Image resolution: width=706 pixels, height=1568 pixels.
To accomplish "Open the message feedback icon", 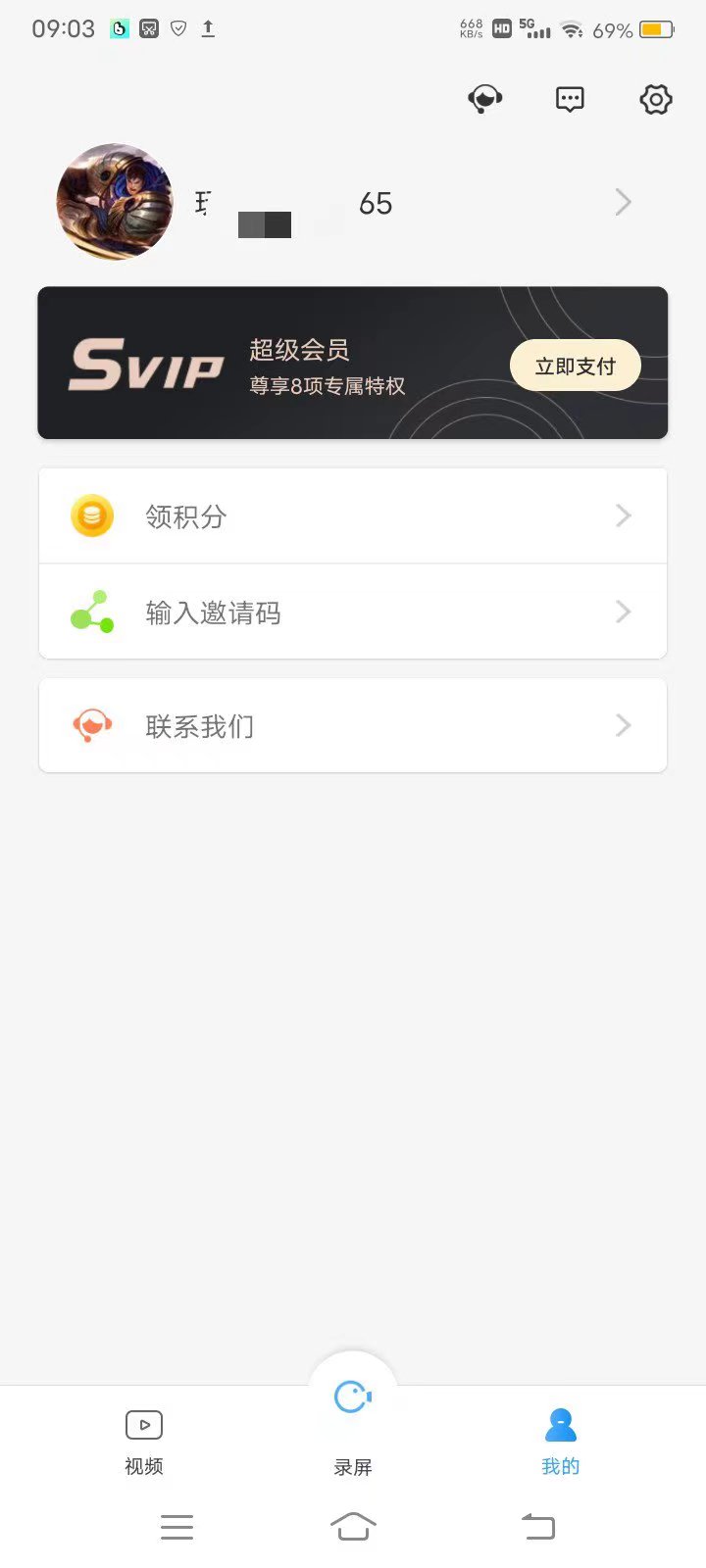I will pyautogui.click(x=570, y=99).
